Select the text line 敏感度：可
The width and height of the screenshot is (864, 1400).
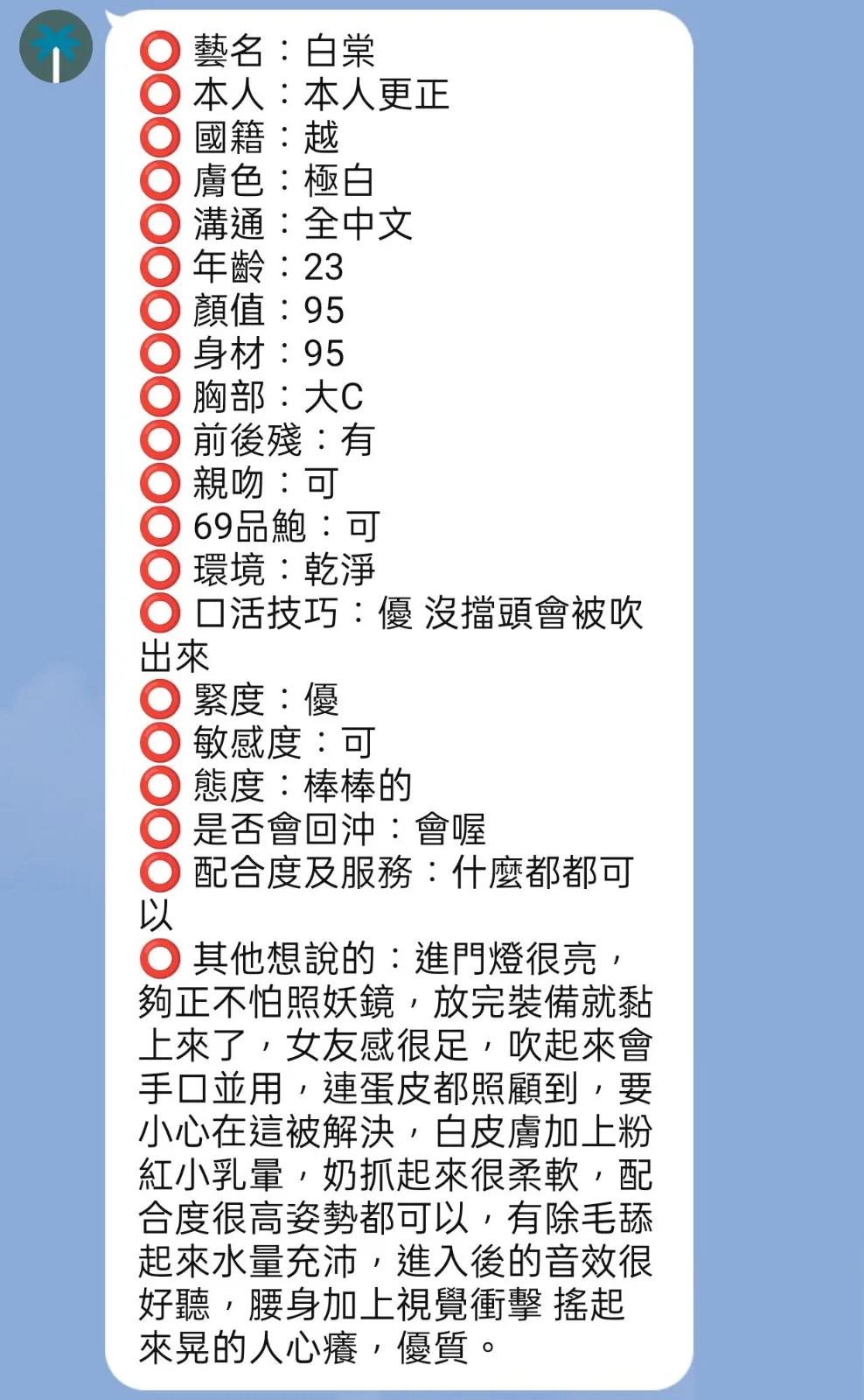[x=284, y=742]
